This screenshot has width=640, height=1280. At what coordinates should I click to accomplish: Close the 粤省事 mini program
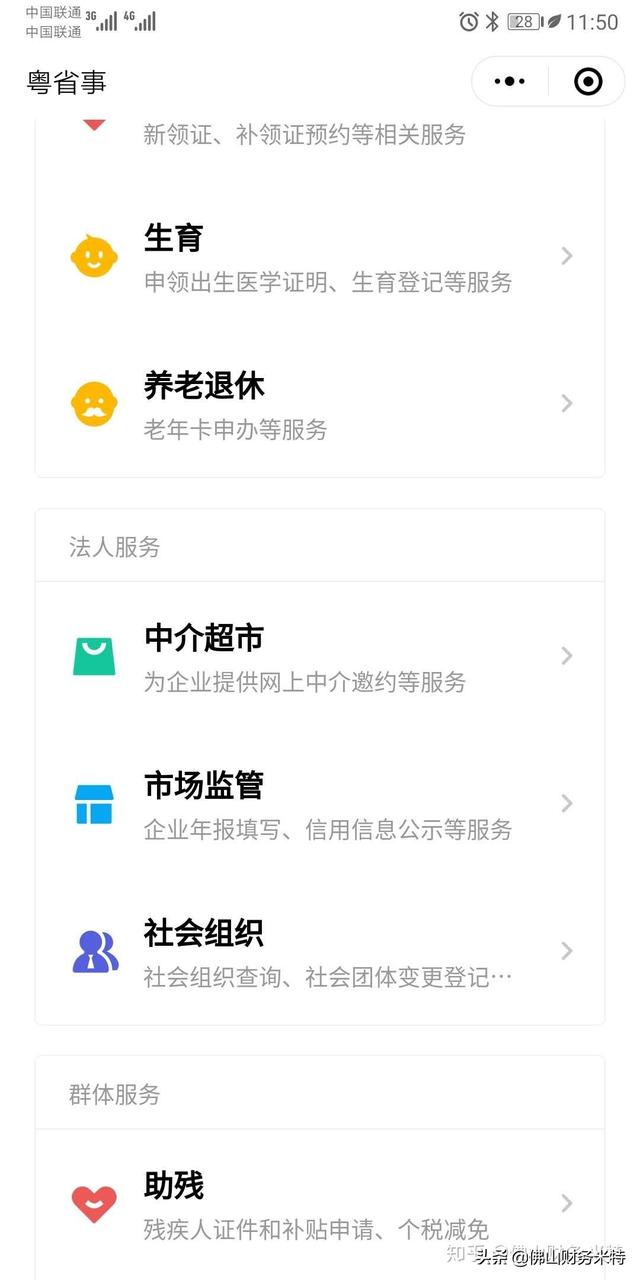[x=588, y=82]
